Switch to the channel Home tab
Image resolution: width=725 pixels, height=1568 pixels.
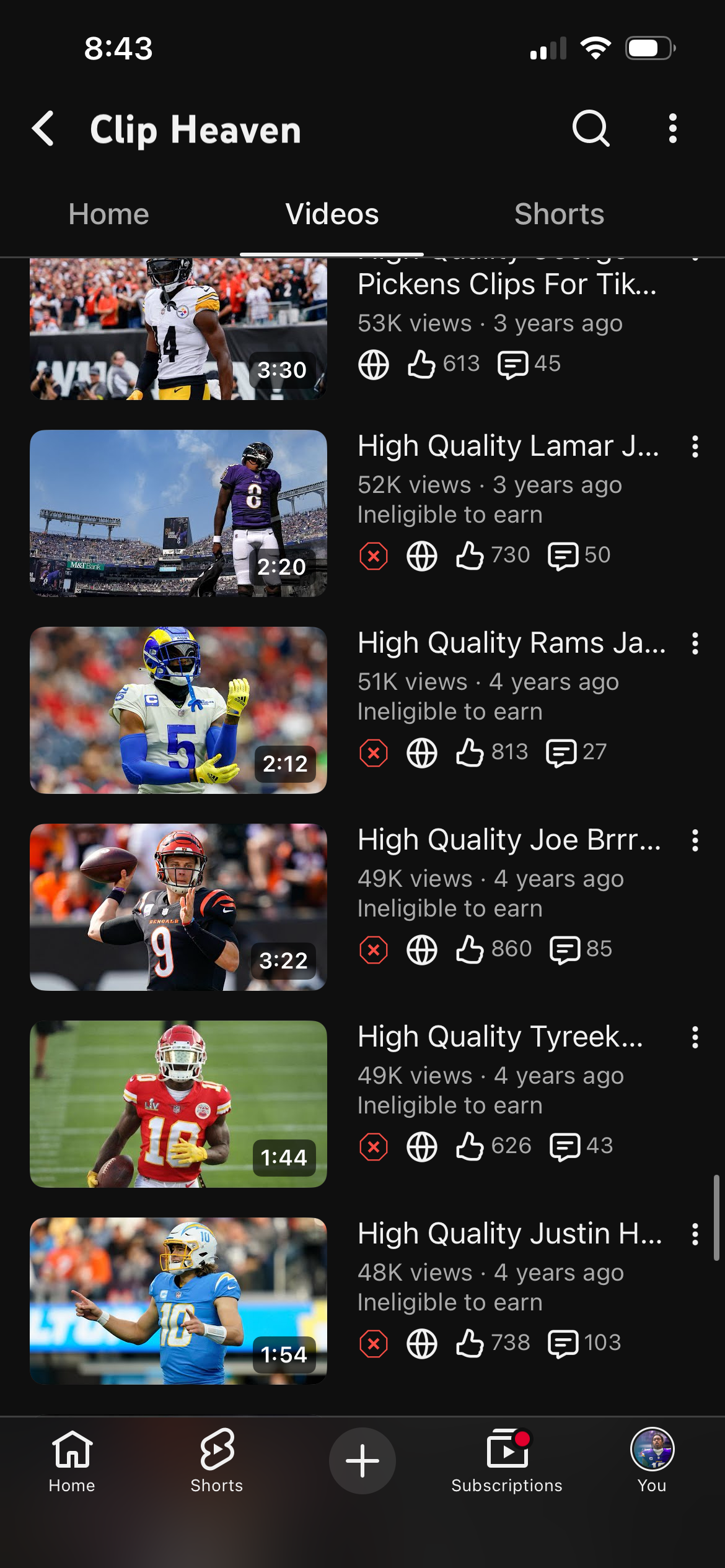(x=108, y=214)
